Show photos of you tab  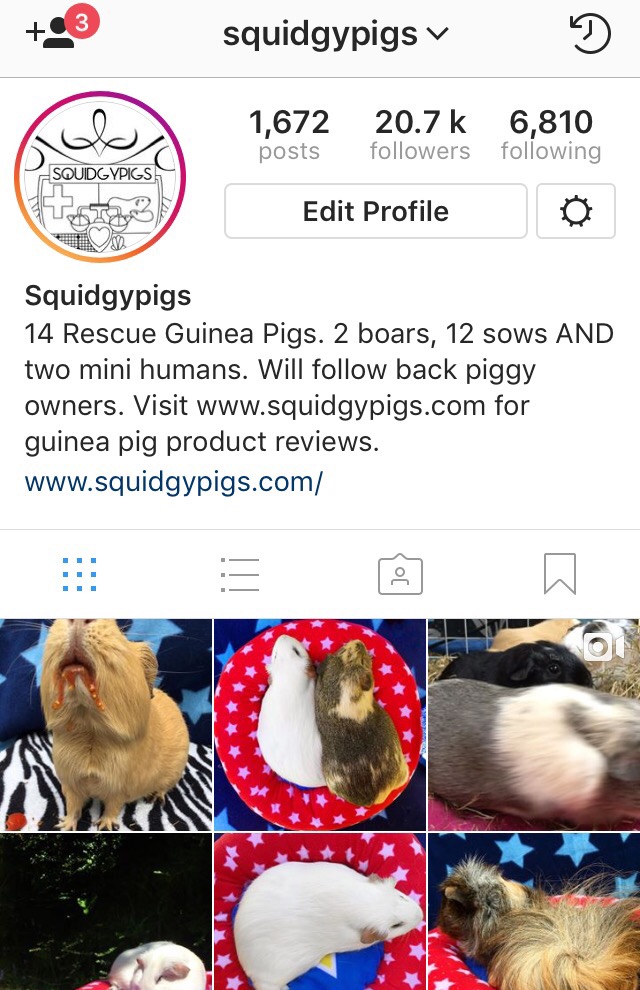[x=400, y=574]
